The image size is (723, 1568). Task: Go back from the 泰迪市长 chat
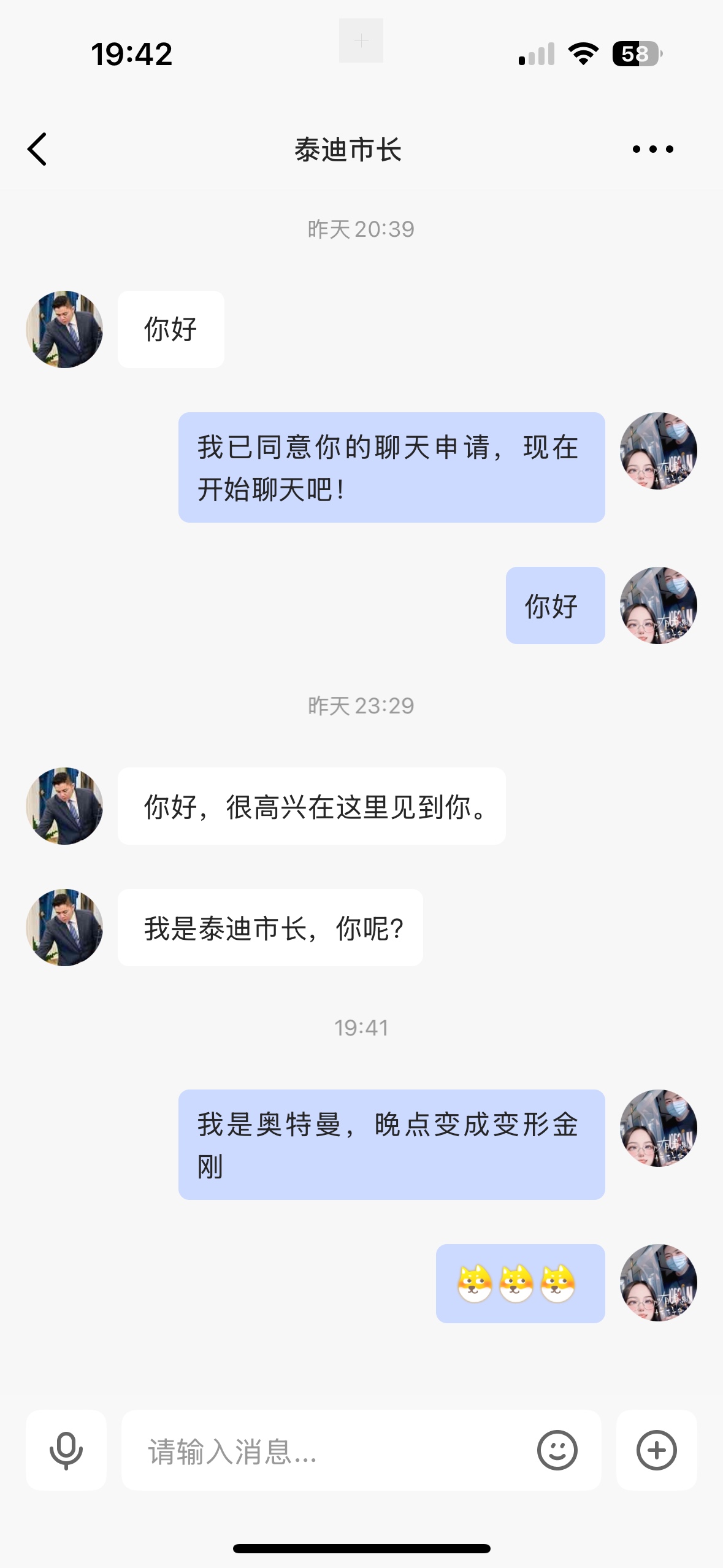[37, 149]
